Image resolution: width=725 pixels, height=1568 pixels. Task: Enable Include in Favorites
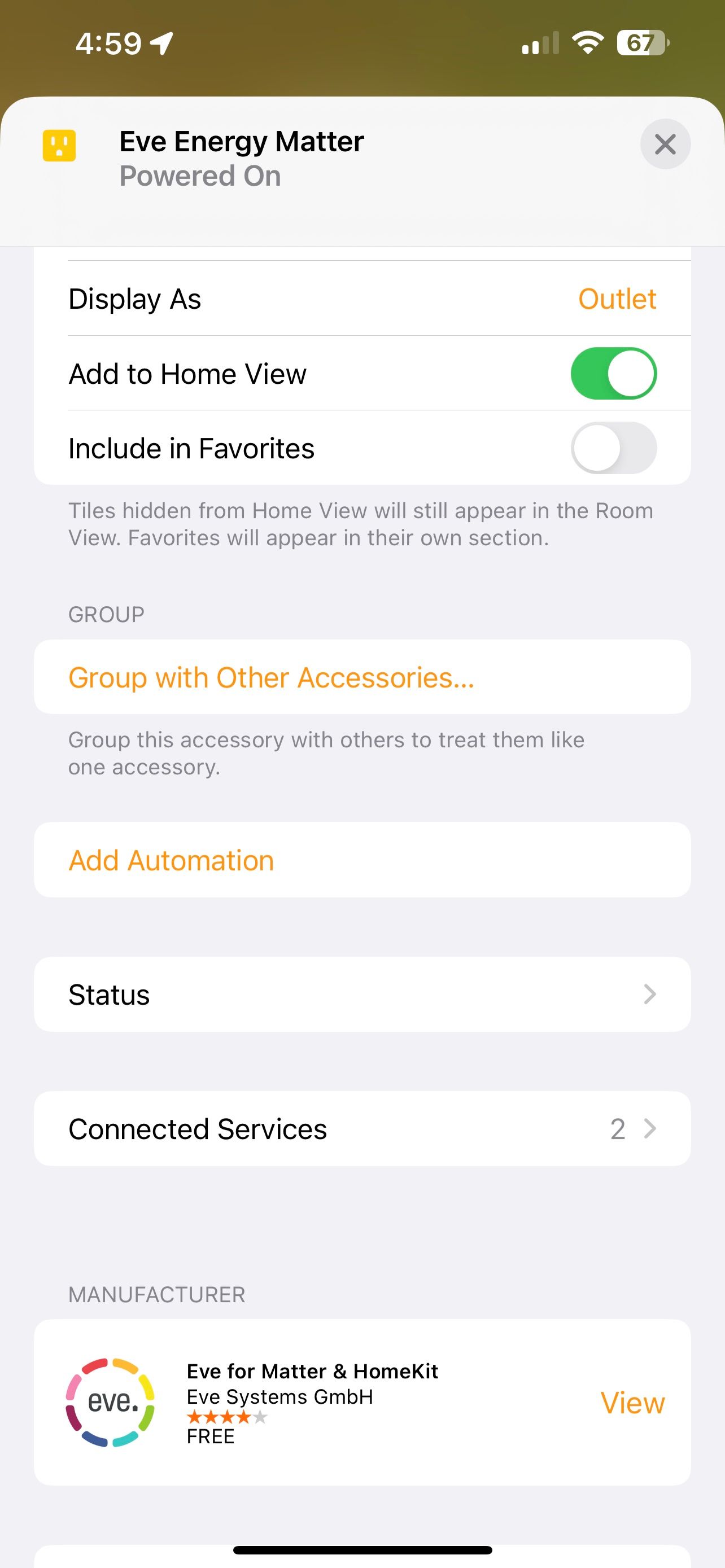pos(613,448)
